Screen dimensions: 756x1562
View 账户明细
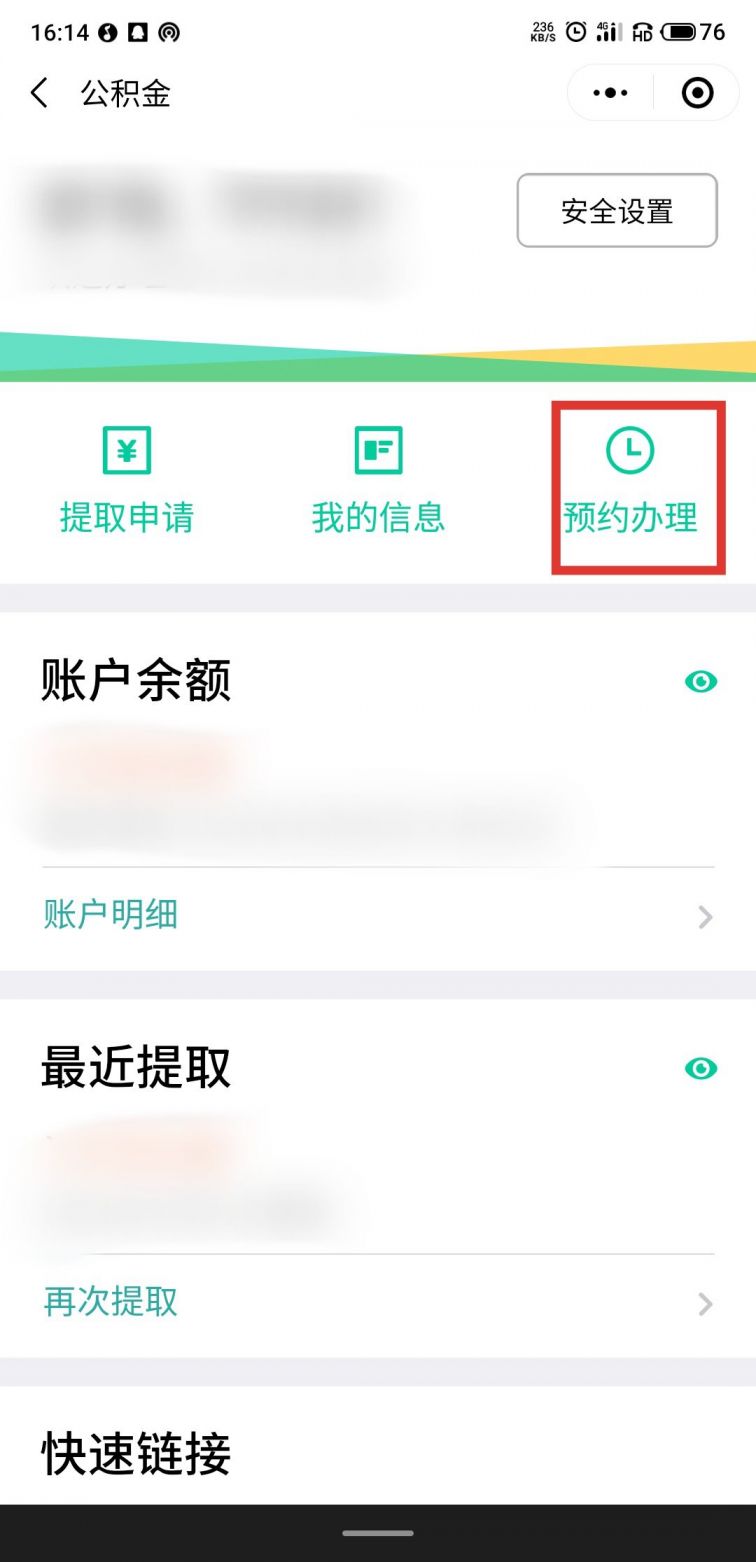point(378,915)
